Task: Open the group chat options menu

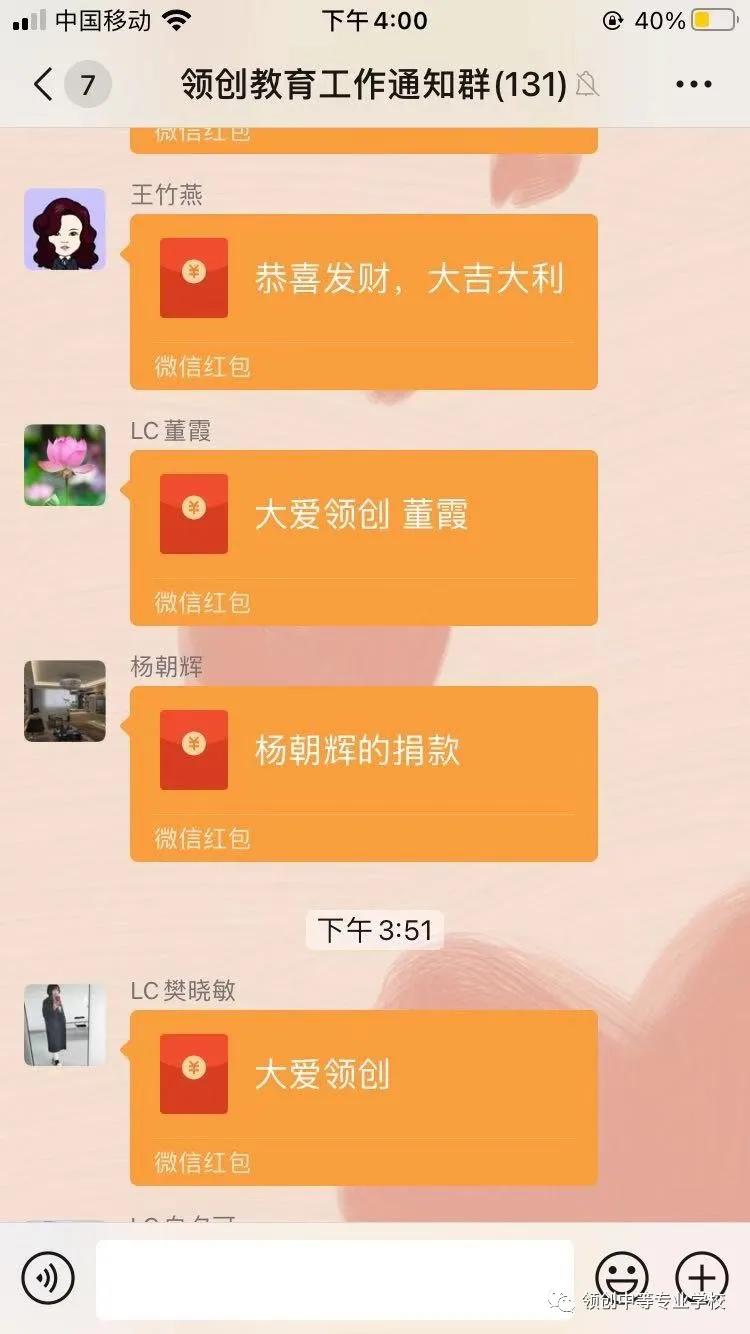Action: click(693, 85)
